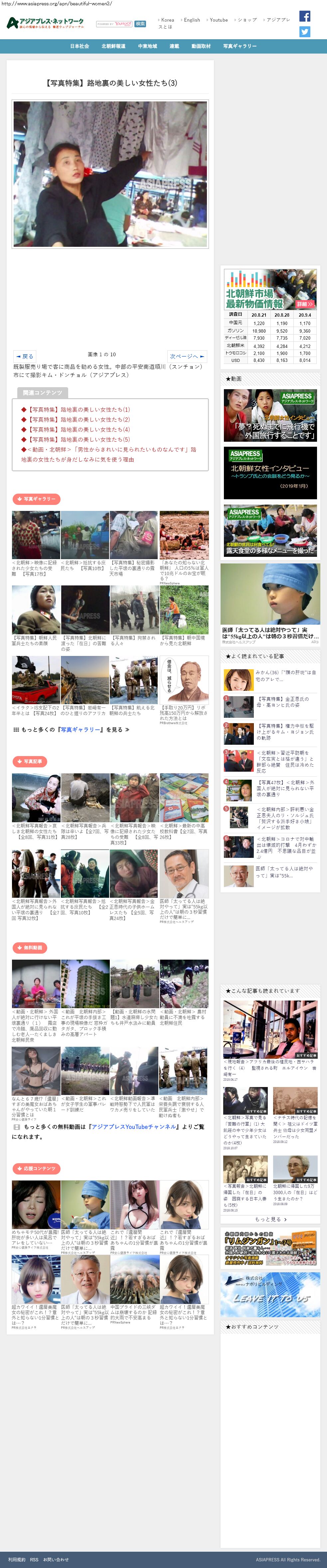Screen dimensions: 327x1568
Task: Open the Facebook page icon
Action: (x=304, y=16)
